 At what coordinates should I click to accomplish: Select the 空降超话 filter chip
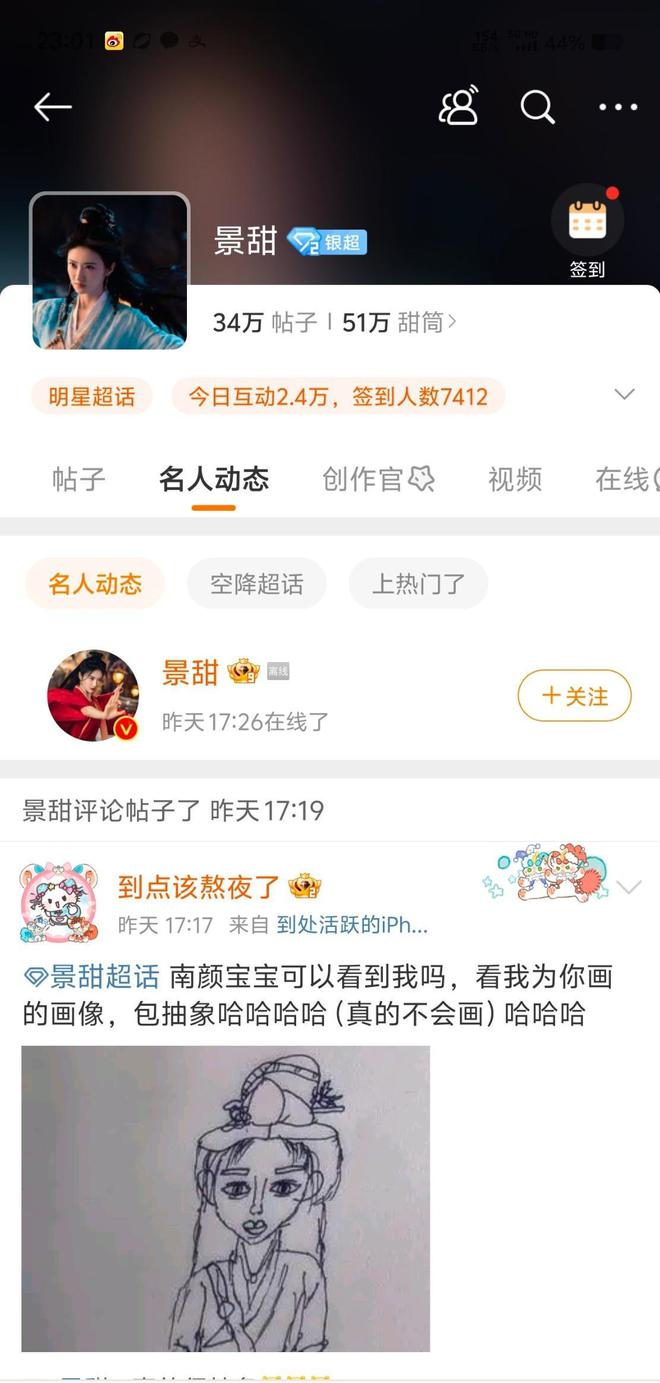coord(256,584)
